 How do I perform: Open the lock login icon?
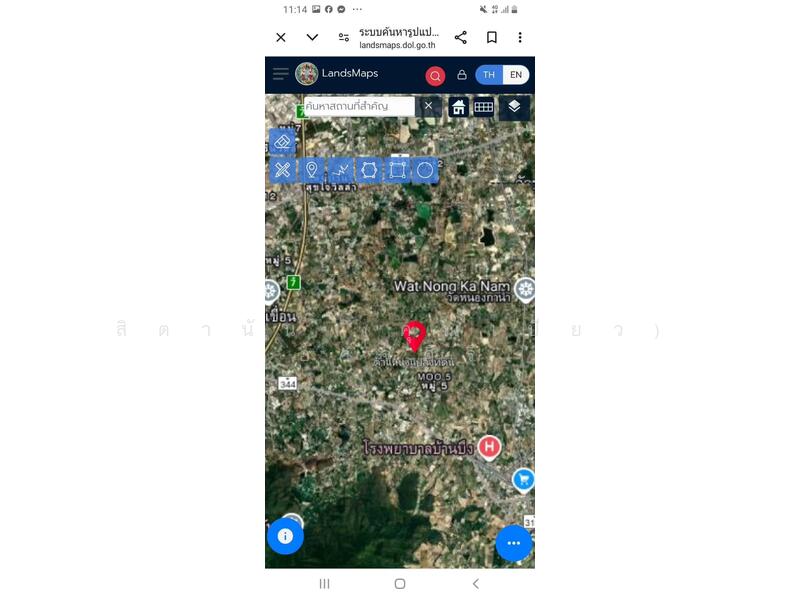click(x=462, y=75)
